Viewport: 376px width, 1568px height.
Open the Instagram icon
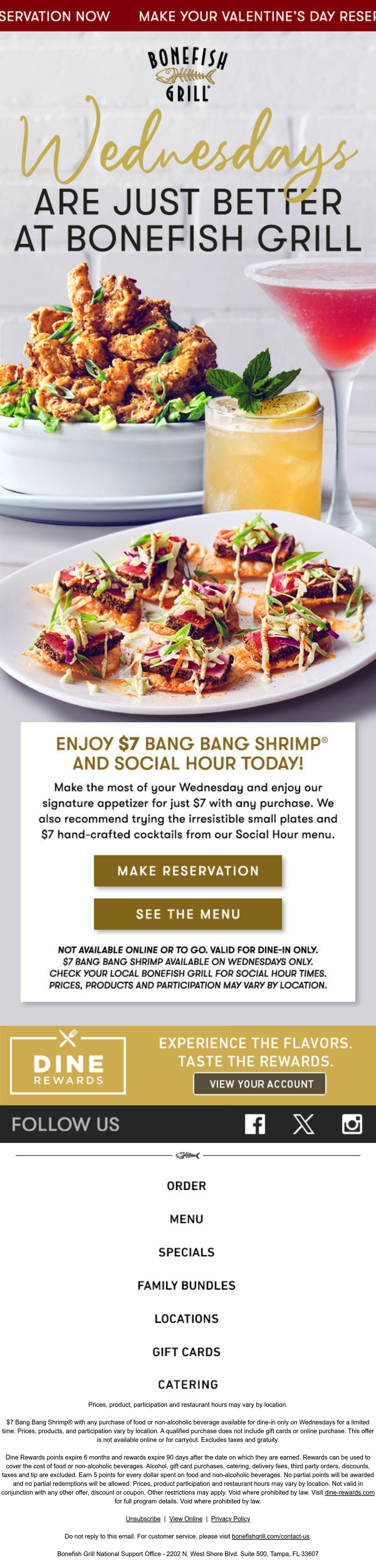352,1124
